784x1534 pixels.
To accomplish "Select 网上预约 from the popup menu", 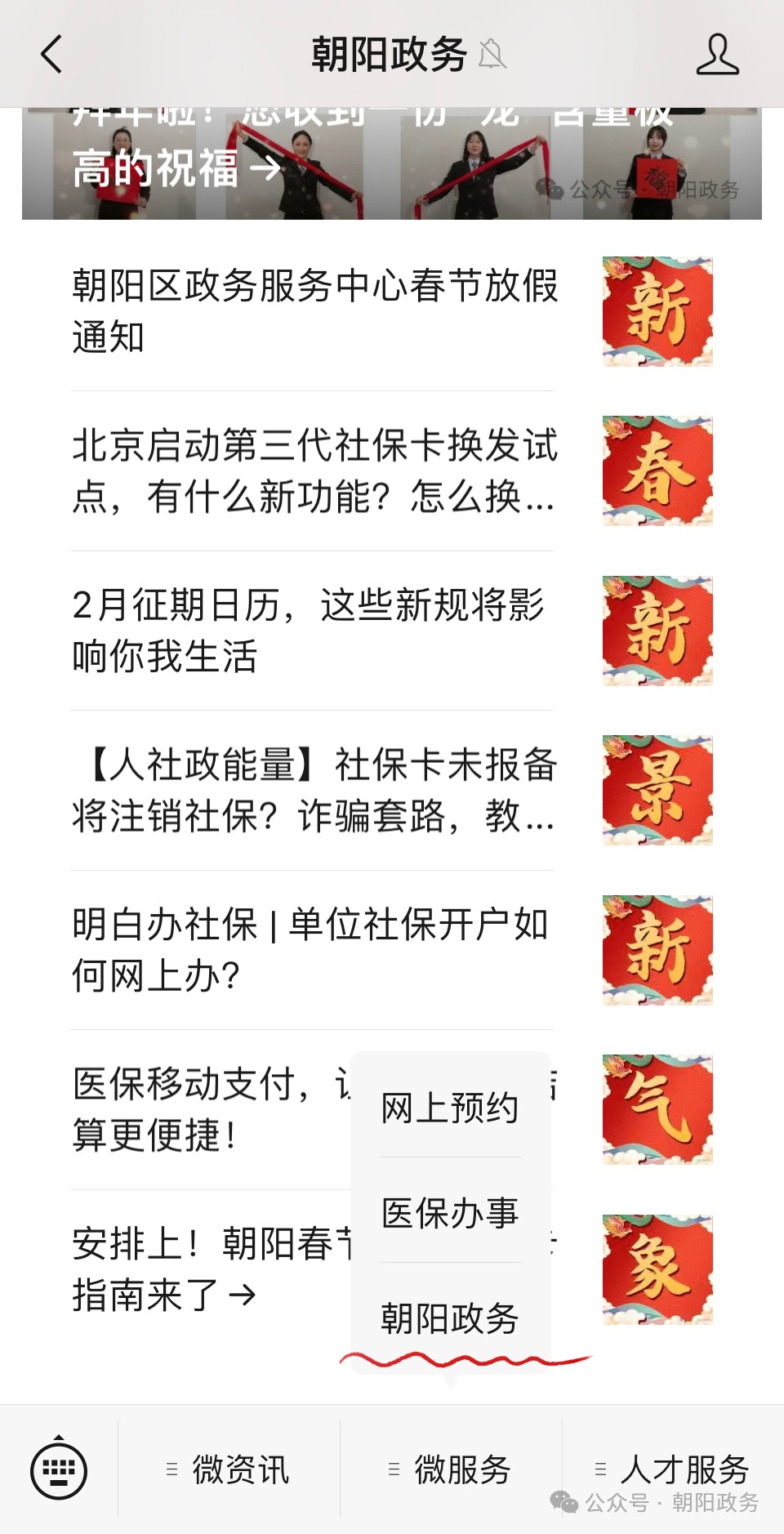I will click(450, 1108).
